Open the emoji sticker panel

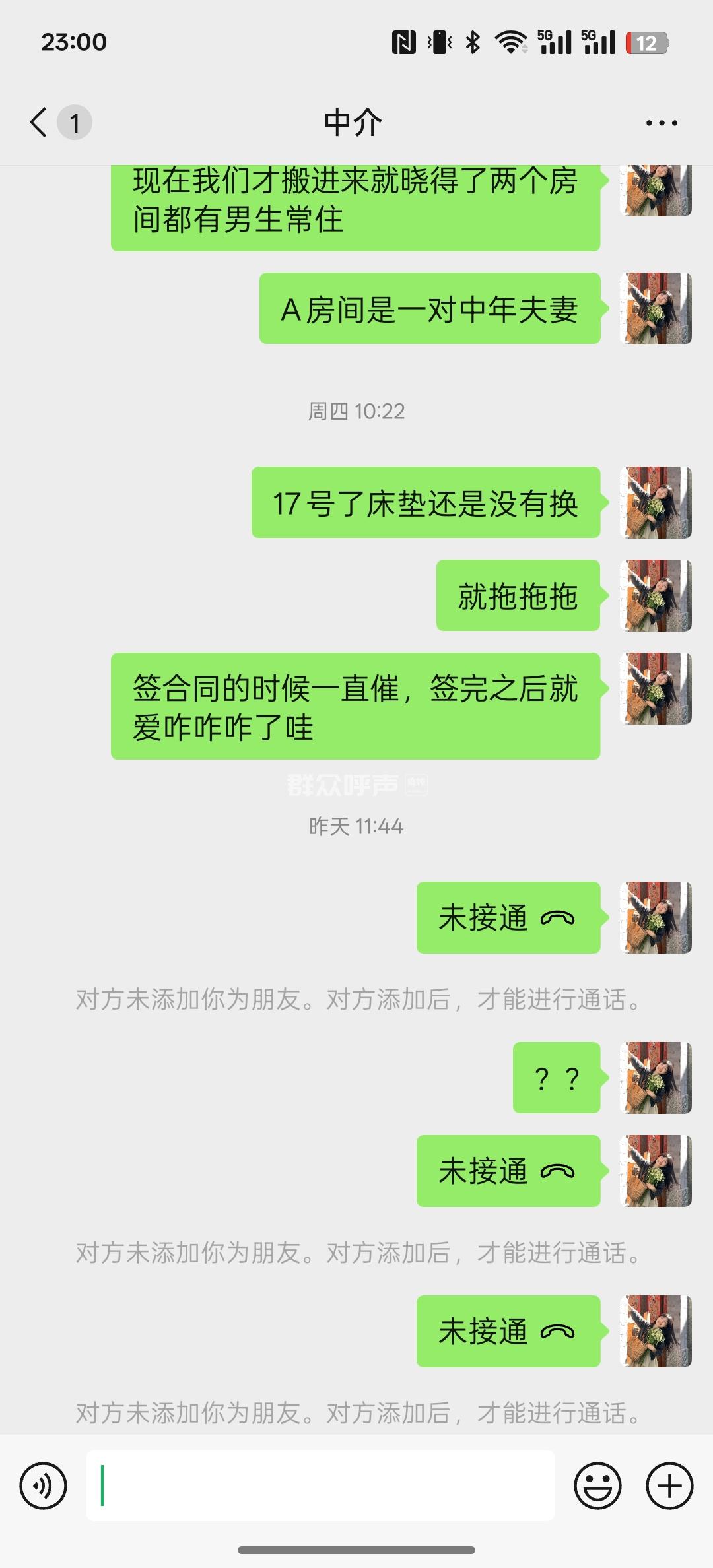tap(597, 1486)
